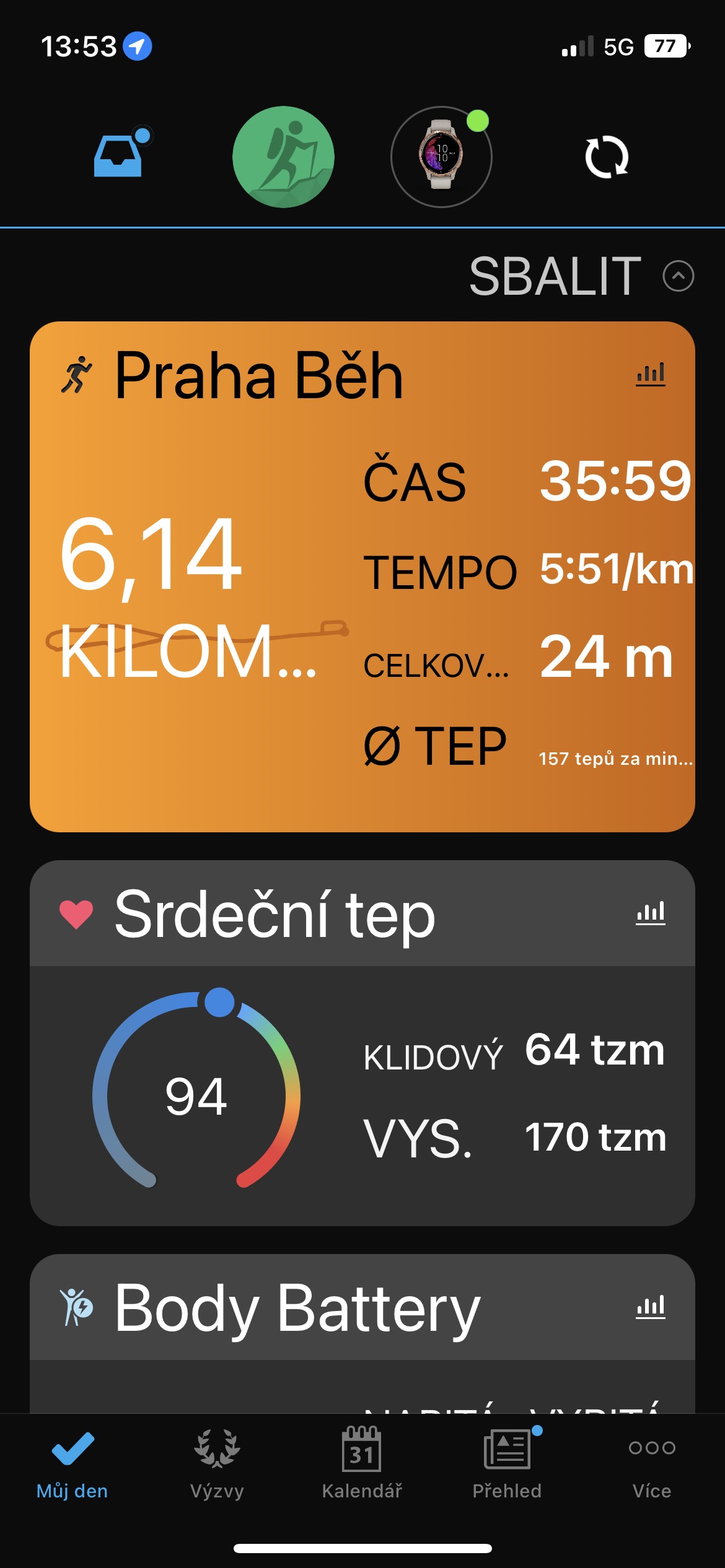The height and width of the screenshot is (1568, 725).
Task: Collapse cards with SBALIT
Action: [581, 276]
